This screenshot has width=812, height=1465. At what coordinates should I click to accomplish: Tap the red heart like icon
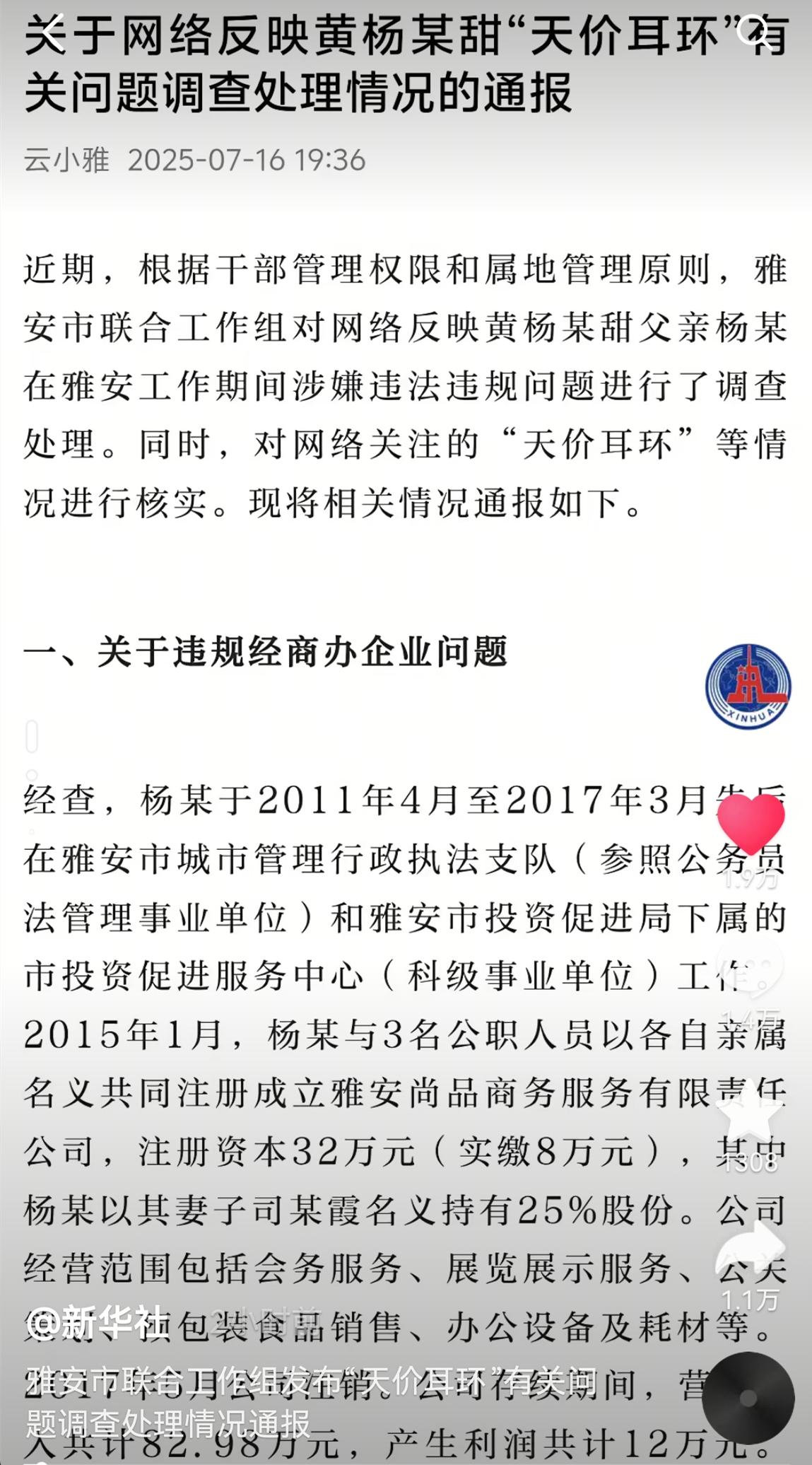click(751, 824)
